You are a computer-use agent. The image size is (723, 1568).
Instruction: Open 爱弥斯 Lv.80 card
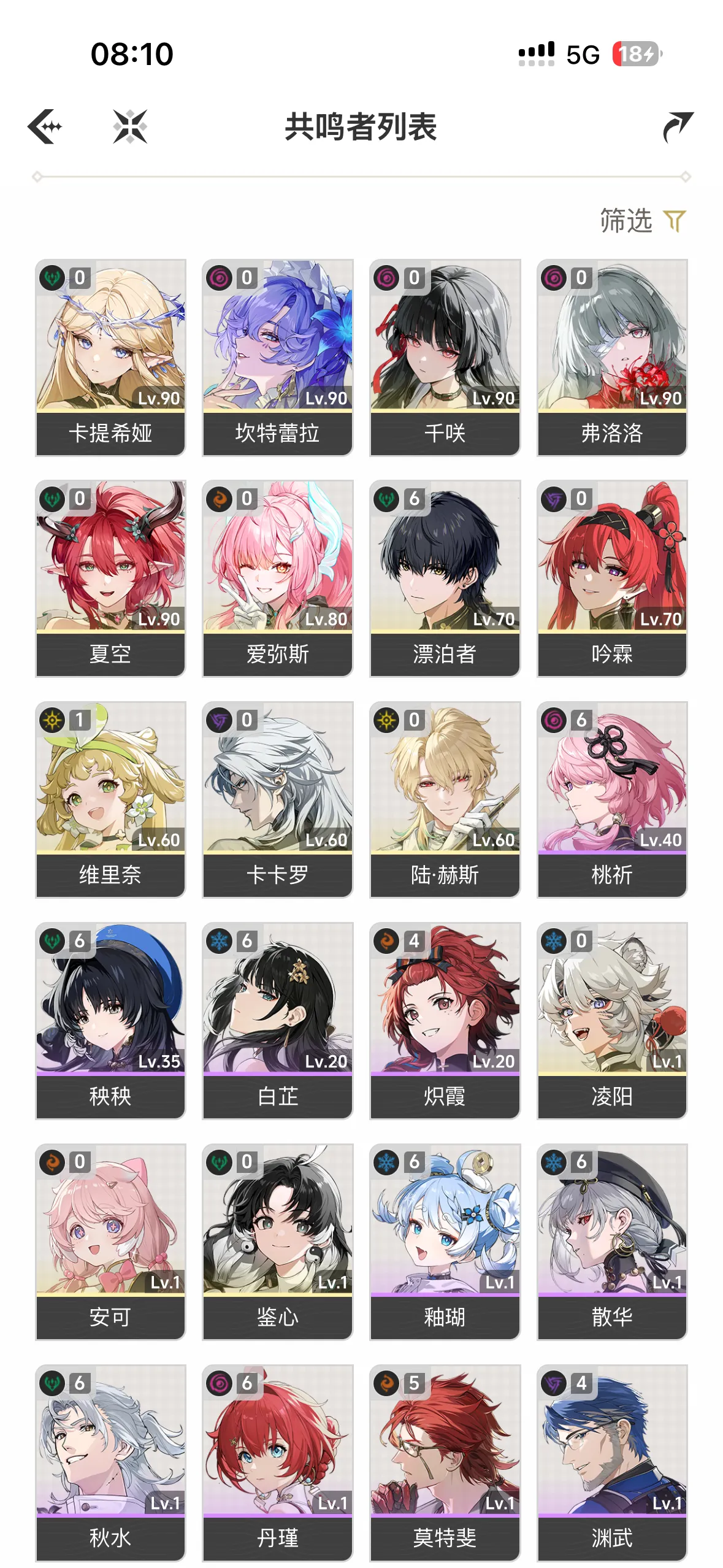(278, 578)
